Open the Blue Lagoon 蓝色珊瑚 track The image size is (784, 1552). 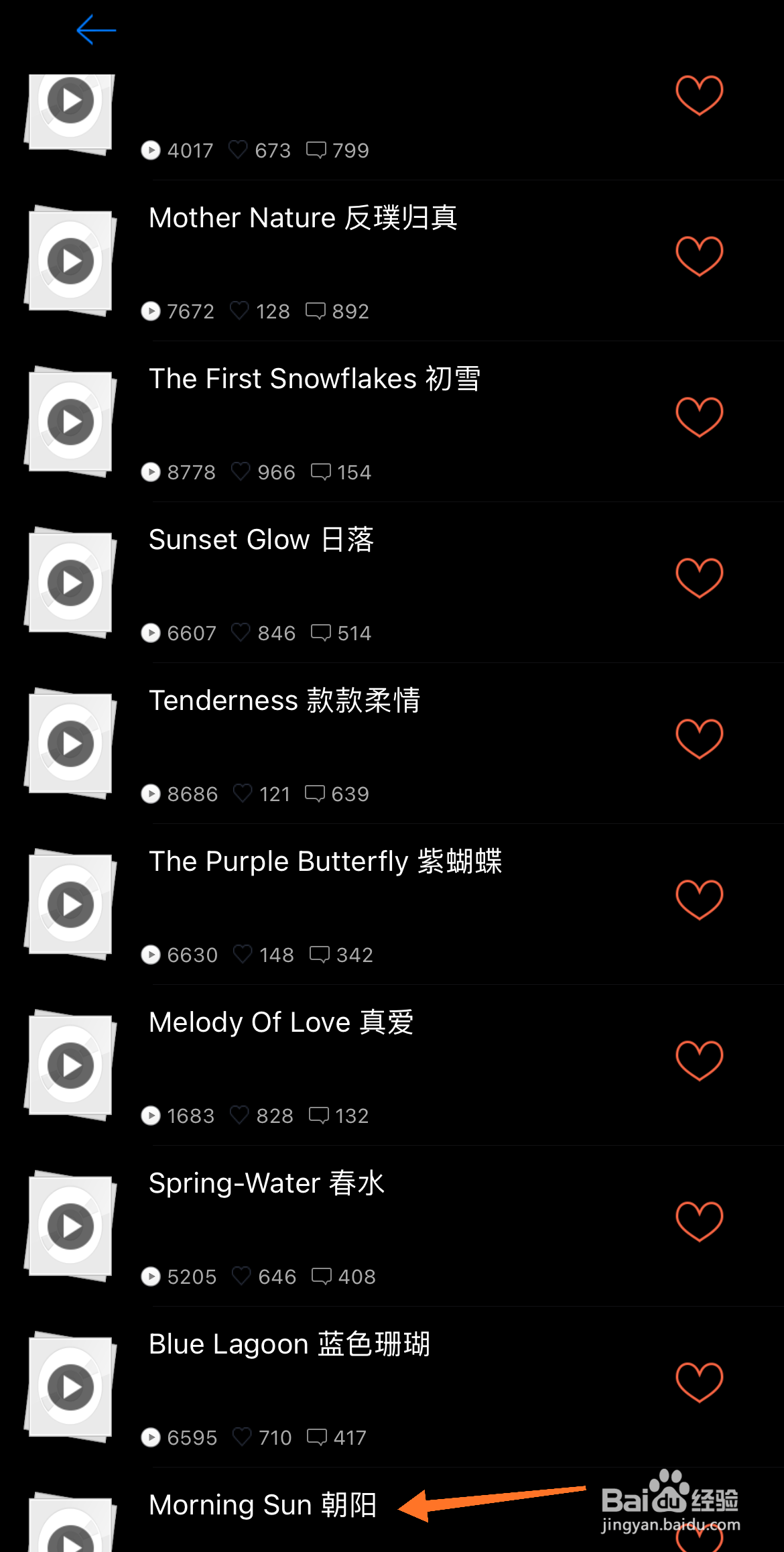tap(289, 1344)
